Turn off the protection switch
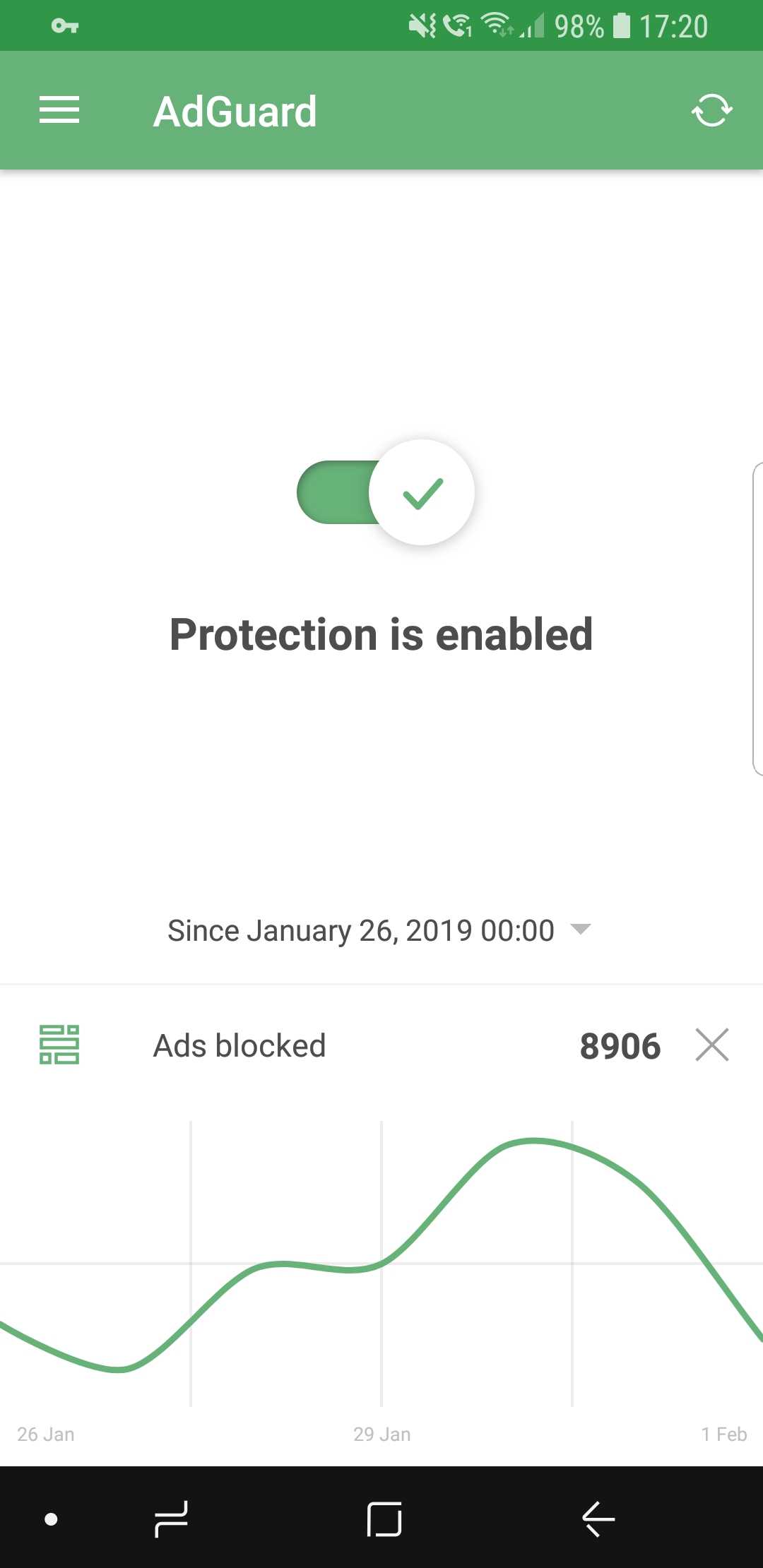The height and width of the screenshot is (1568, 763). click(386, 492)
